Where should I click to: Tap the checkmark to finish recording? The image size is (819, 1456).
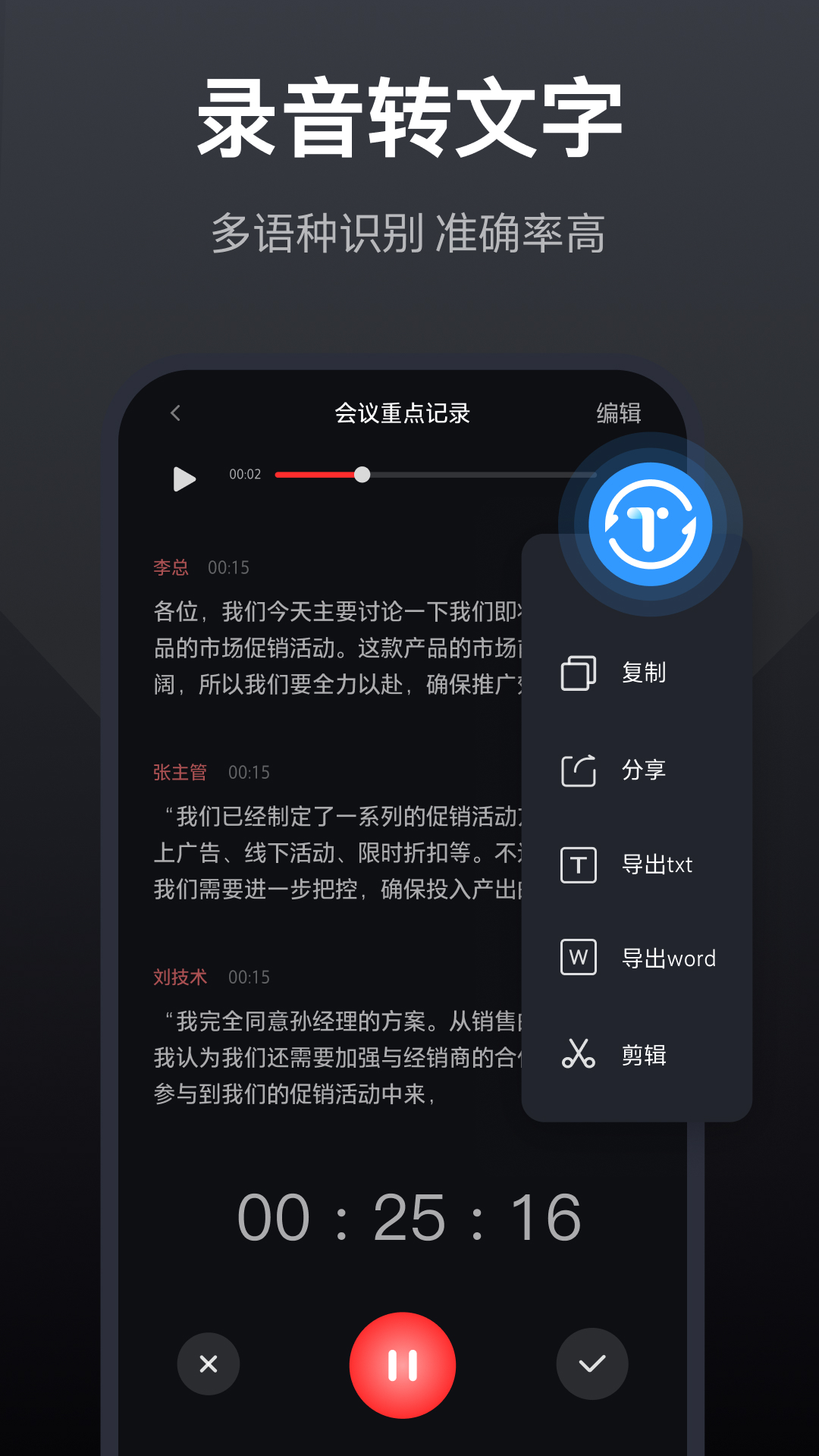pos(593,1363)
